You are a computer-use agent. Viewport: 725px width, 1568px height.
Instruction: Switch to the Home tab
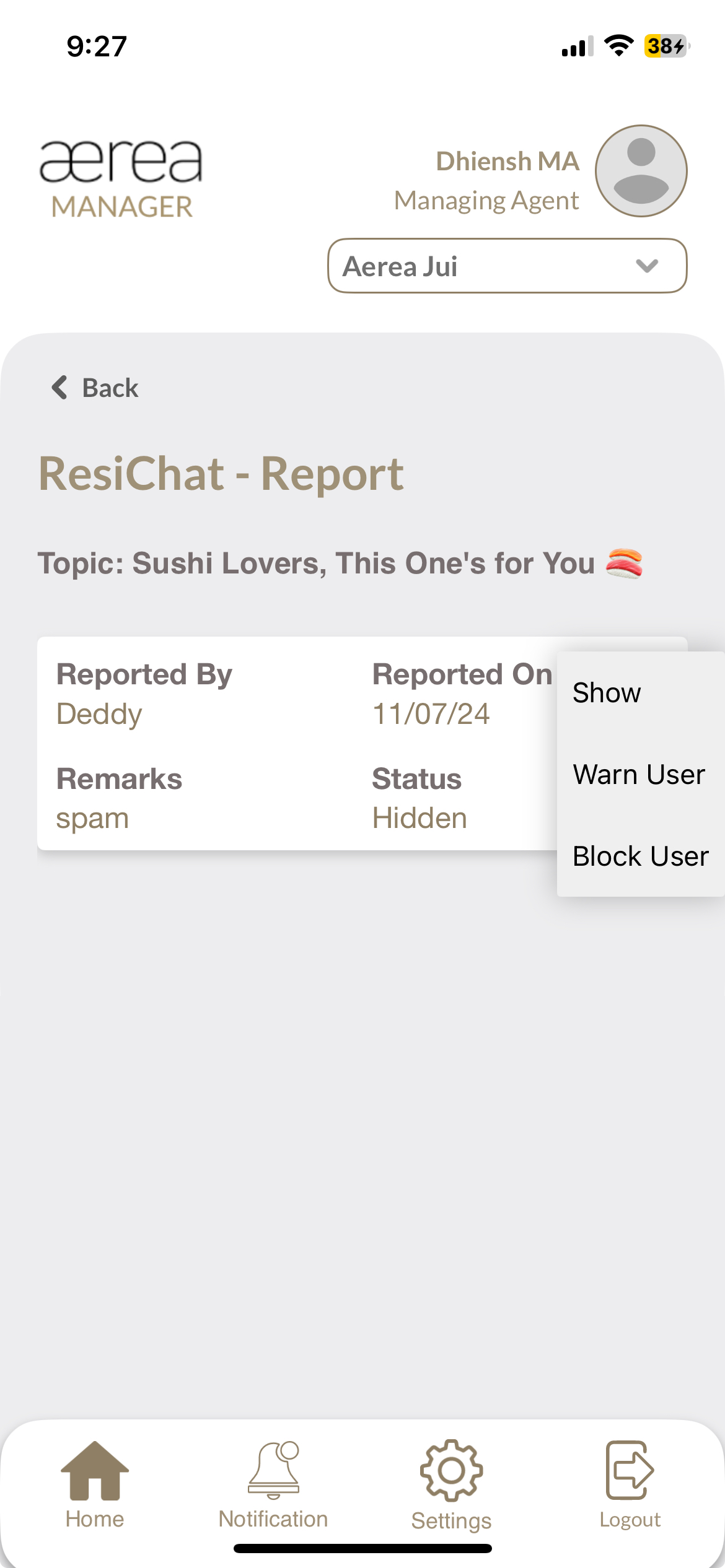95,1484
